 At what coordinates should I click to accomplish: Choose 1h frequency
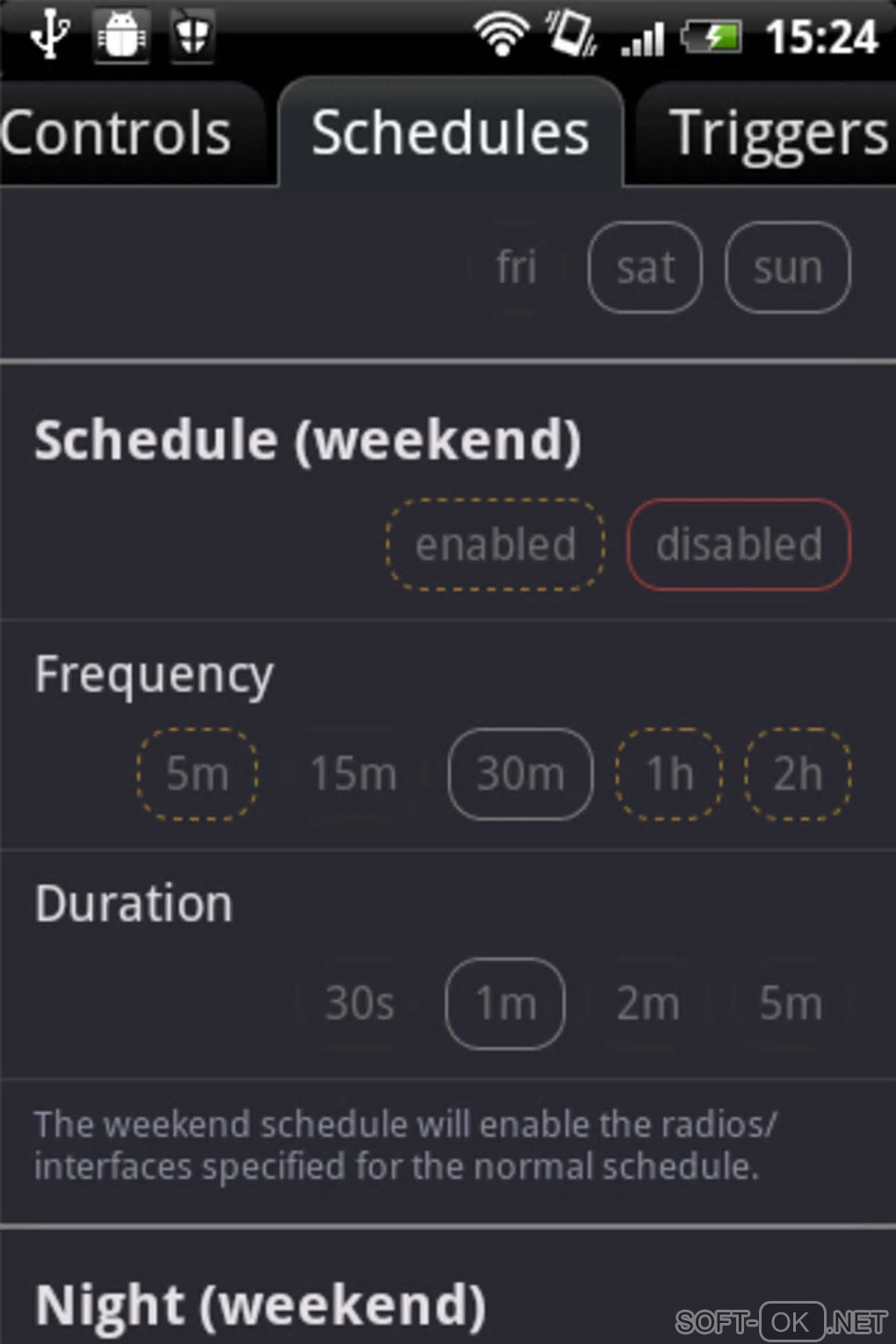point(669,774)
